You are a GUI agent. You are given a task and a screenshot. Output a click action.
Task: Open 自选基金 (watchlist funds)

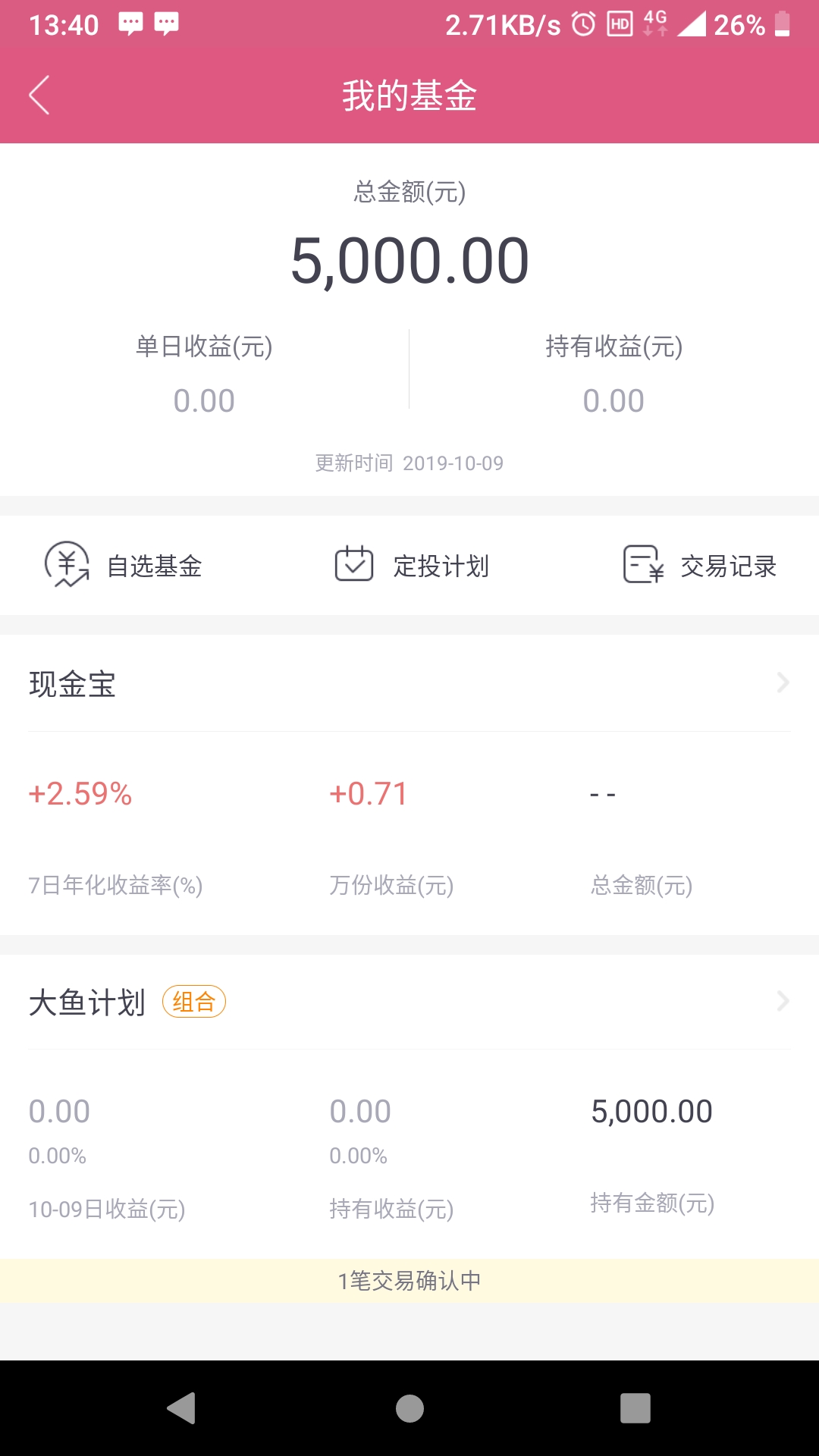point(124,565)
